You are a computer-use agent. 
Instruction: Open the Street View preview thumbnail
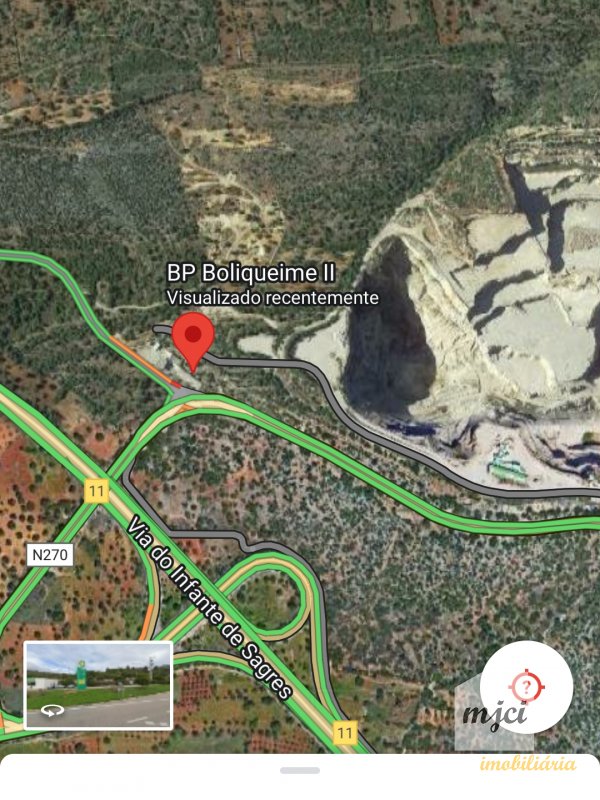pyautogui.click(x=98, y=685)
